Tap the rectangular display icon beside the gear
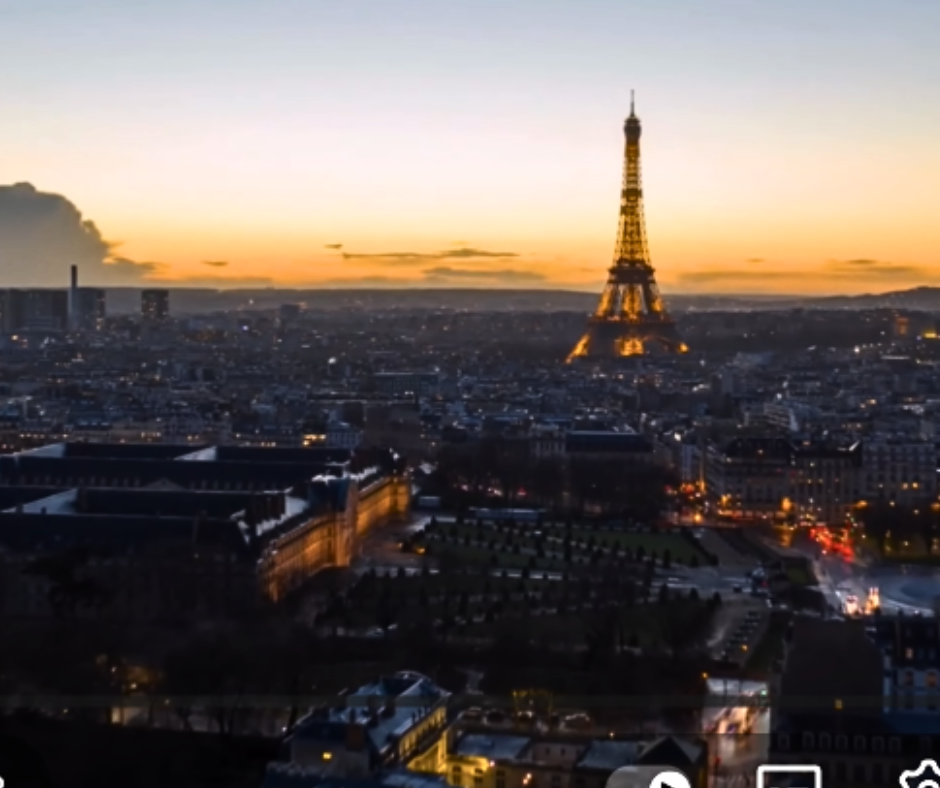The image size is (940, 788). pos(789,777)
